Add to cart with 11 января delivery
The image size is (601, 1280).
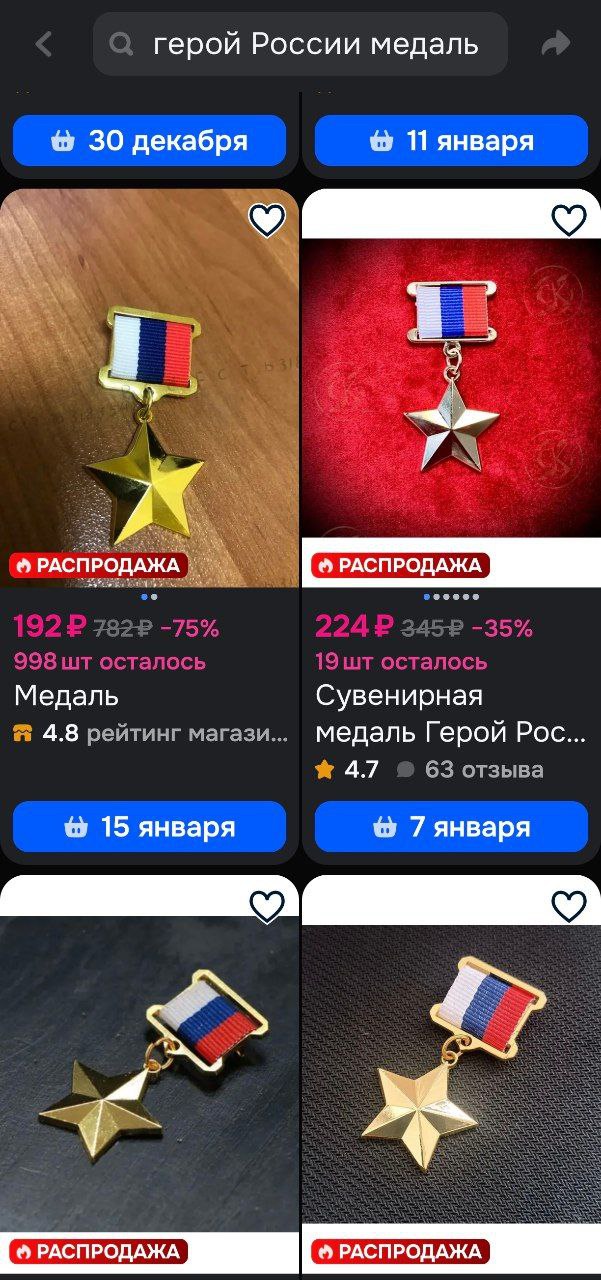451,141
